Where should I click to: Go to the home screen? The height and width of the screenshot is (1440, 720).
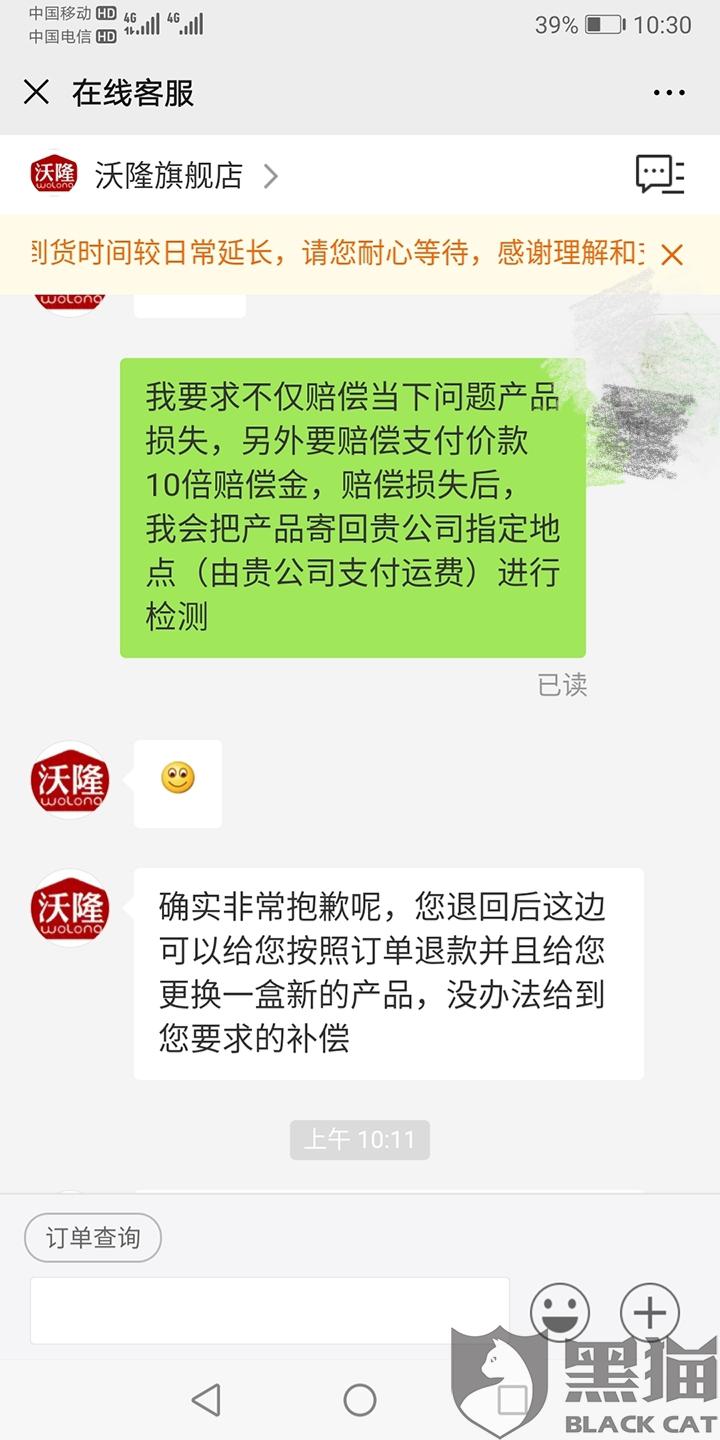point(360,1400)
